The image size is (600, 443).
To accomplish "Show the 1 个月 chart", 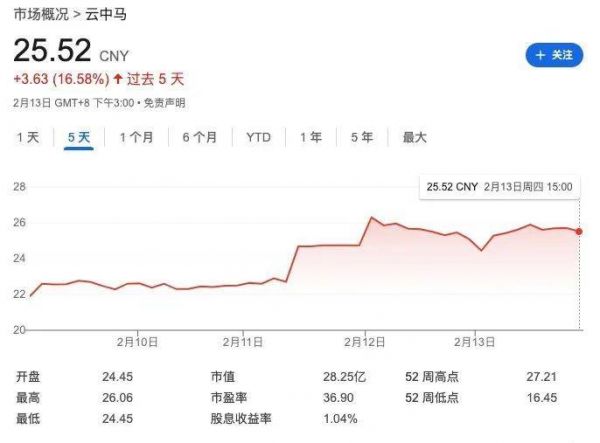I will click(x=136, y=137).
